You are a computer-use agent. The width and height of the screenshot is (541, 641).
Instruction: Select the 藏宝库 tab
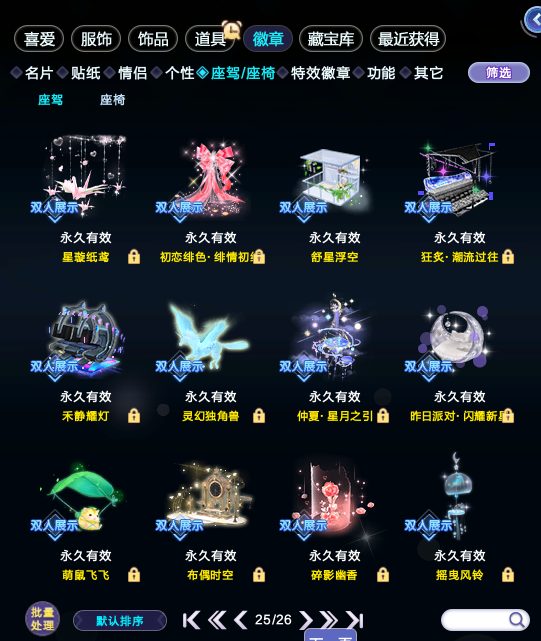click(331, 39)
